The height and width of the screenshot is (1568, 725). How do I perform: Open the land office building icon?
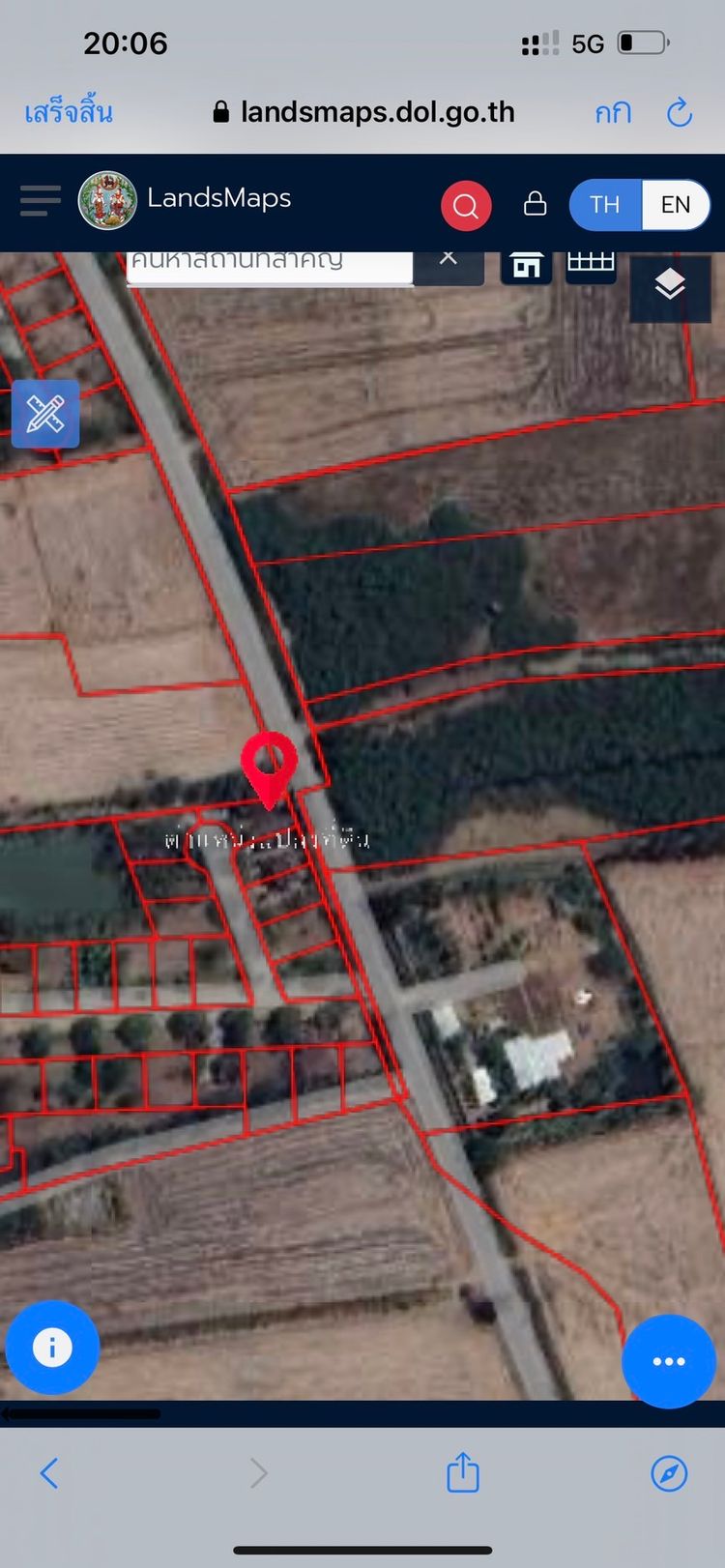526,265
